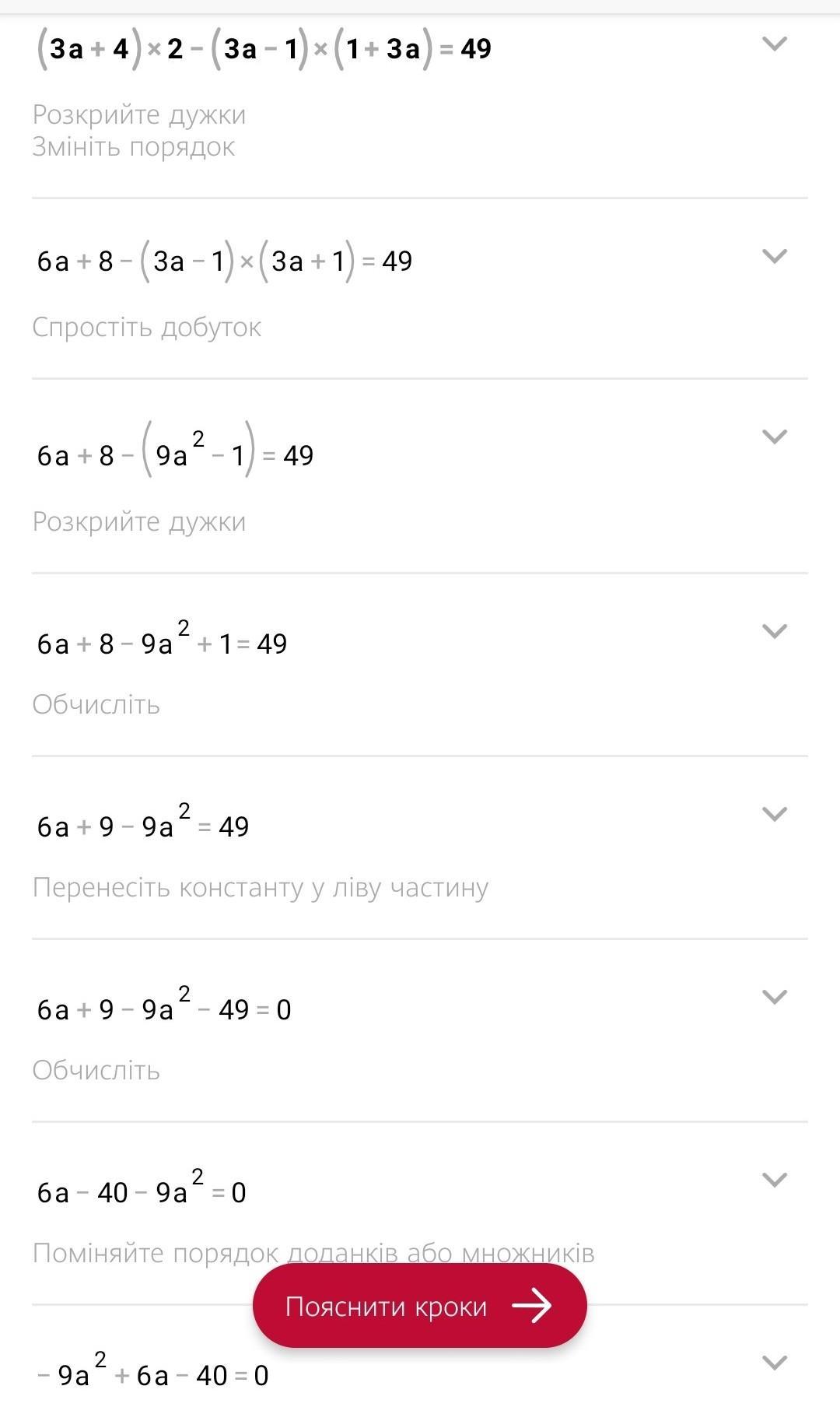This screenshot has height=1414, width=840.
Task: Expand step 6a+8−(9a²−1)=49
Action: click(x=774, y=437)
